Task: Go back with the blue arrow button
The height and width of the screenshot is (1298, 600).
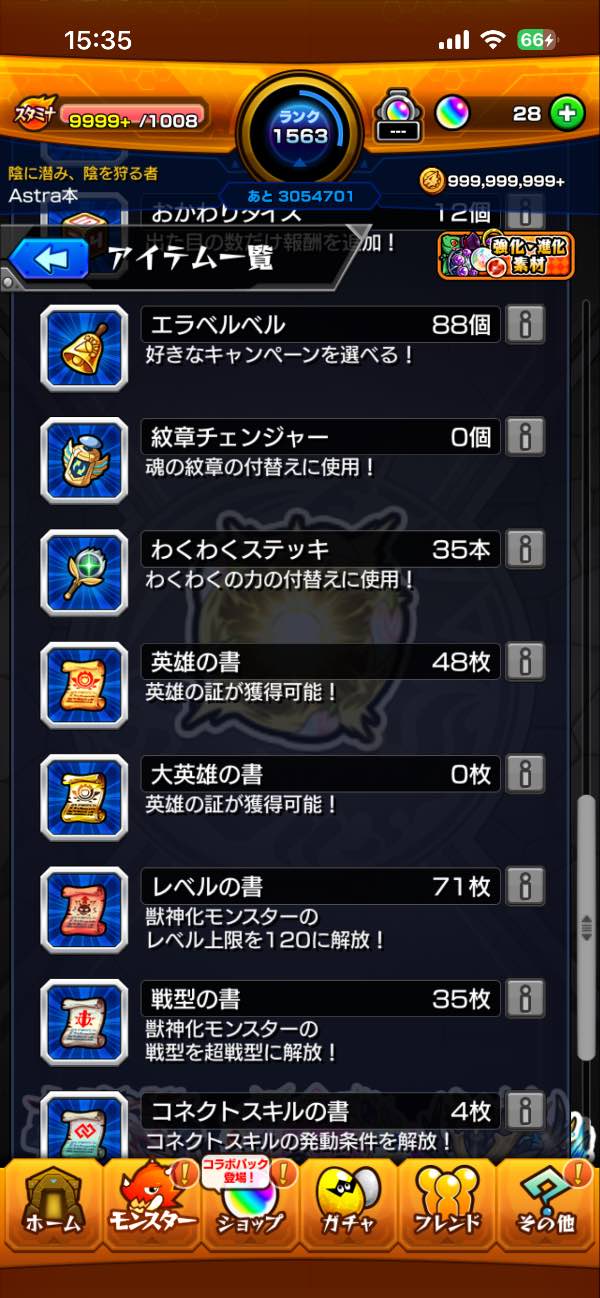Action: tap(48, 260)
